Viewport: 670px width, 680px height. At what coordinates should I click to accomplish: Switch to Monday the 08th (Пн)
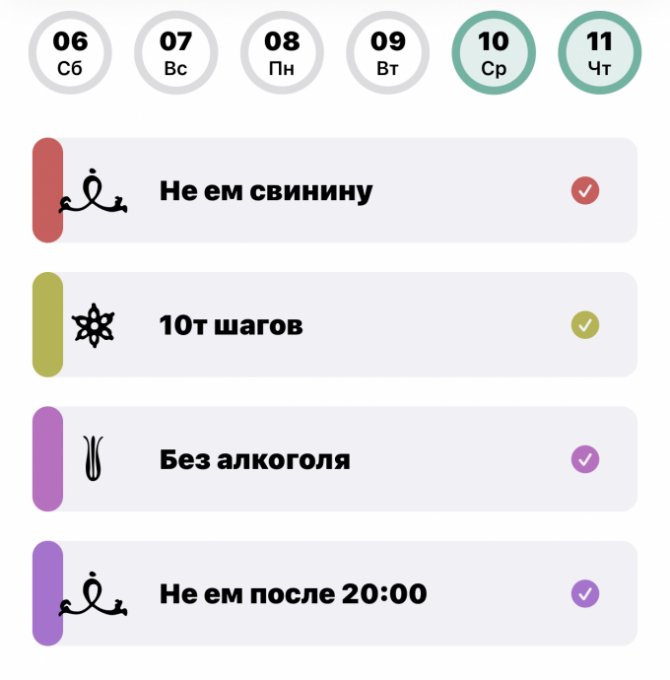(x=282, y=52)
